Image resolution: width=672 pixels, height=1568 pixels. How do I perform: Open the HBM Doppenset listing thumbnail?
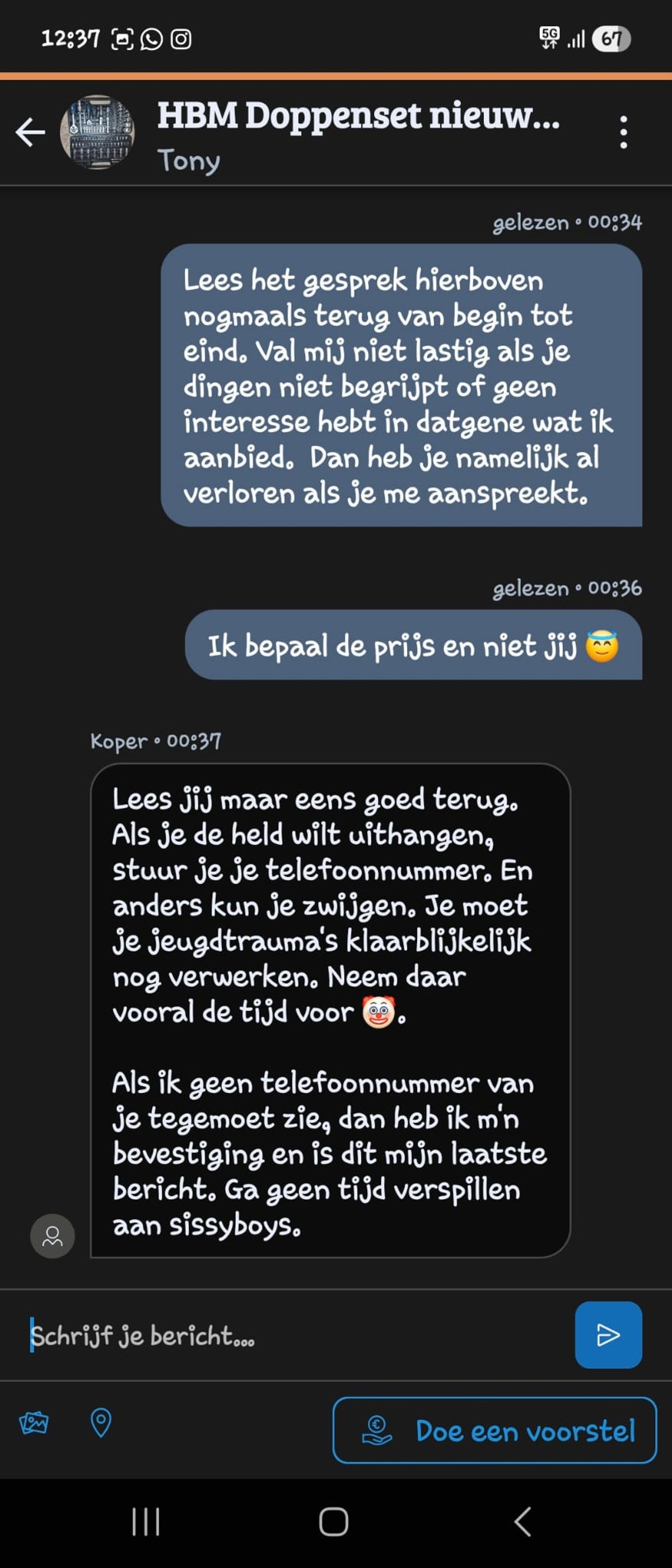click(97, 132)
